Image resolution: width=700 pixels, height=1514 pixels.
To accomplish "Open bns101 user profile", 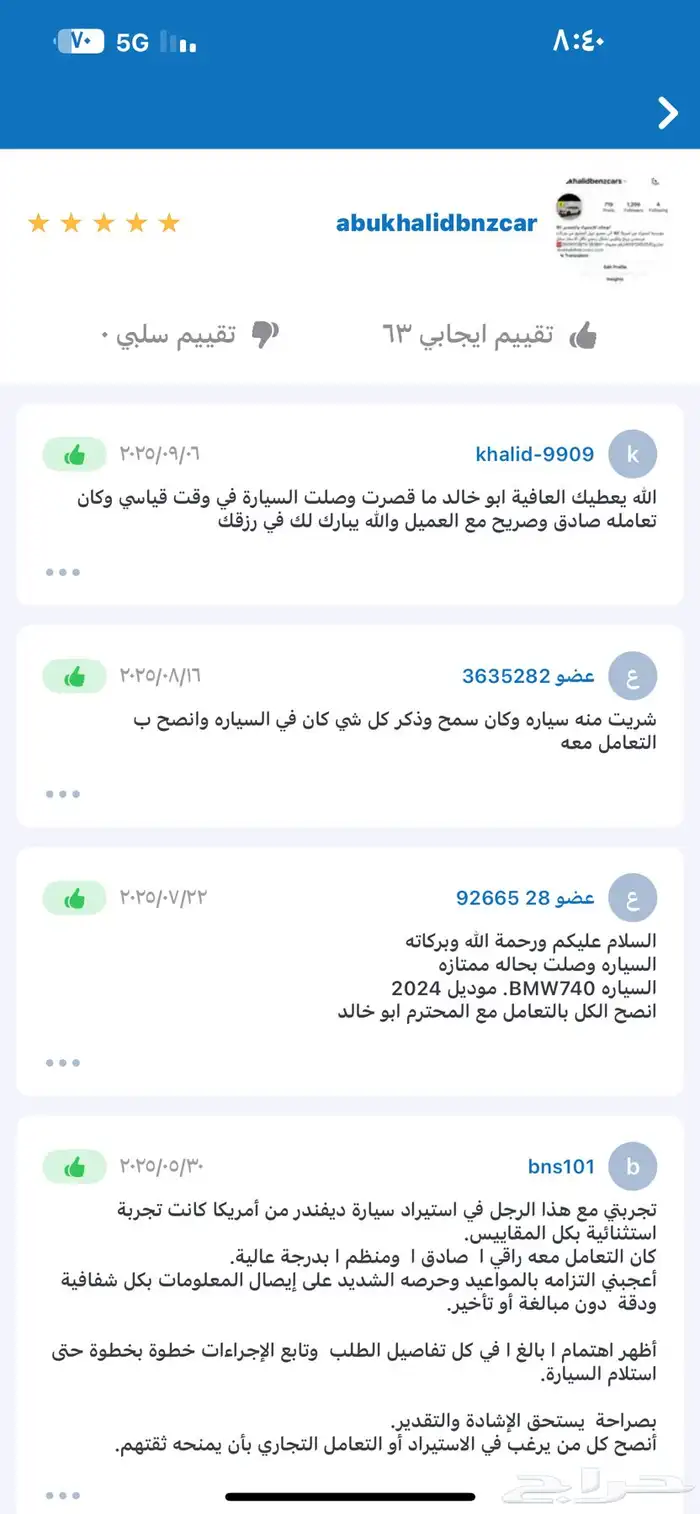I will click(x=560, y=1166).
